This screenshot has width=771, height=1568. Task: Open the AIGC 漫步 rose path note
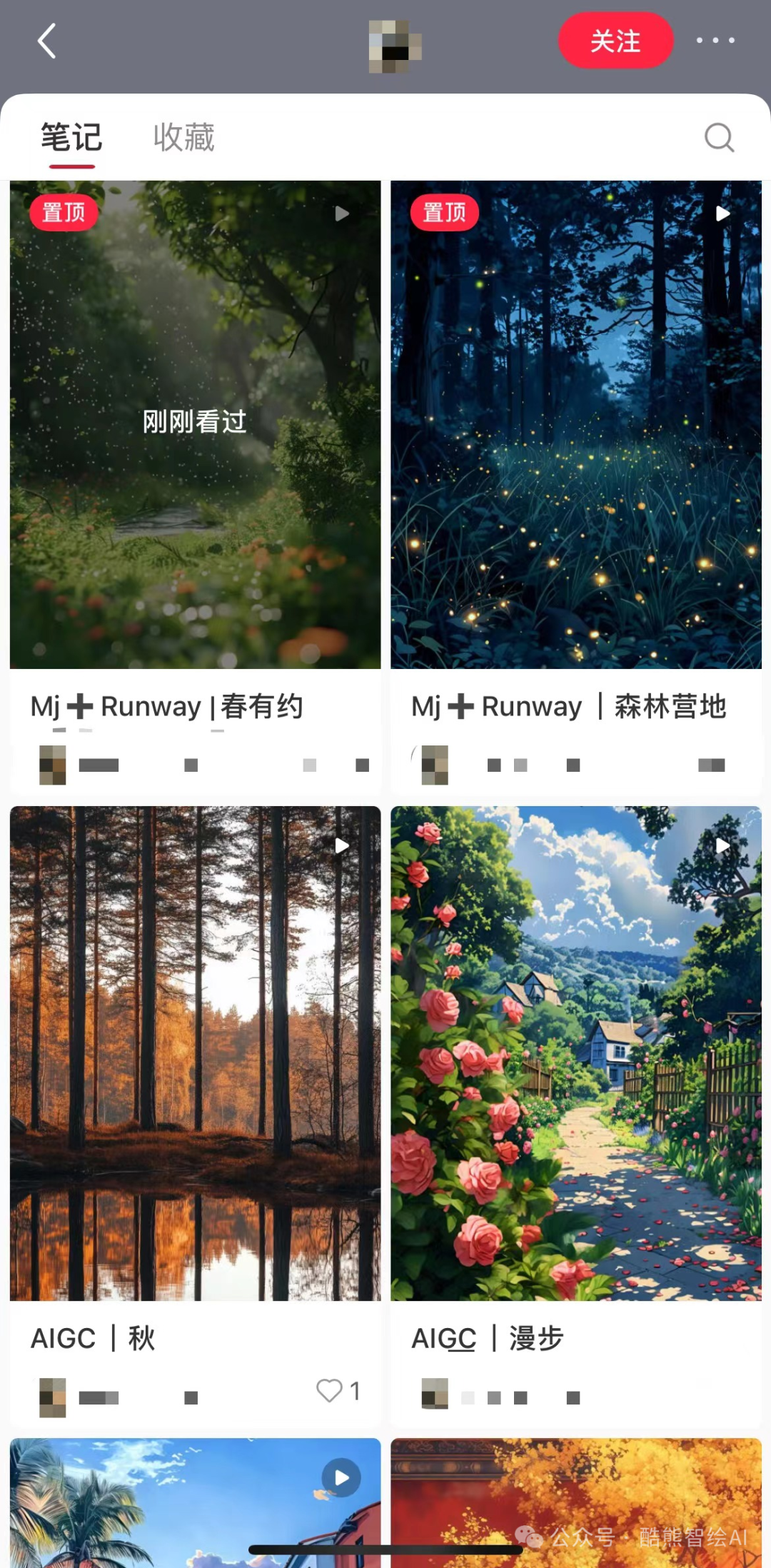pos(575,1053)
